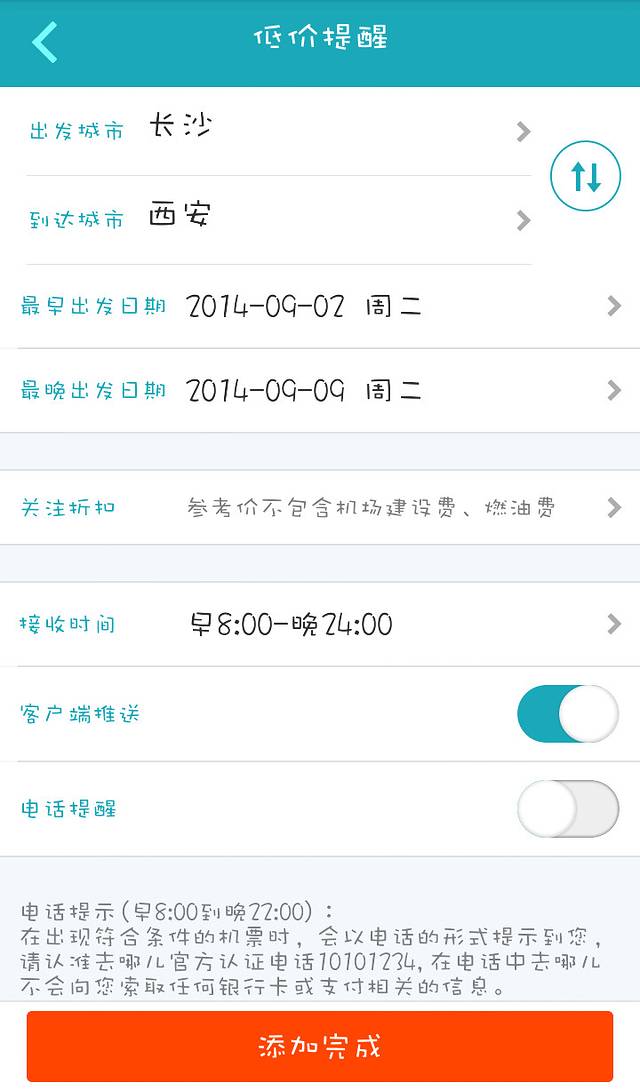Pick the earliest departure date 最早出发日期
This screenshot has width=640, height=1091.
320,306
